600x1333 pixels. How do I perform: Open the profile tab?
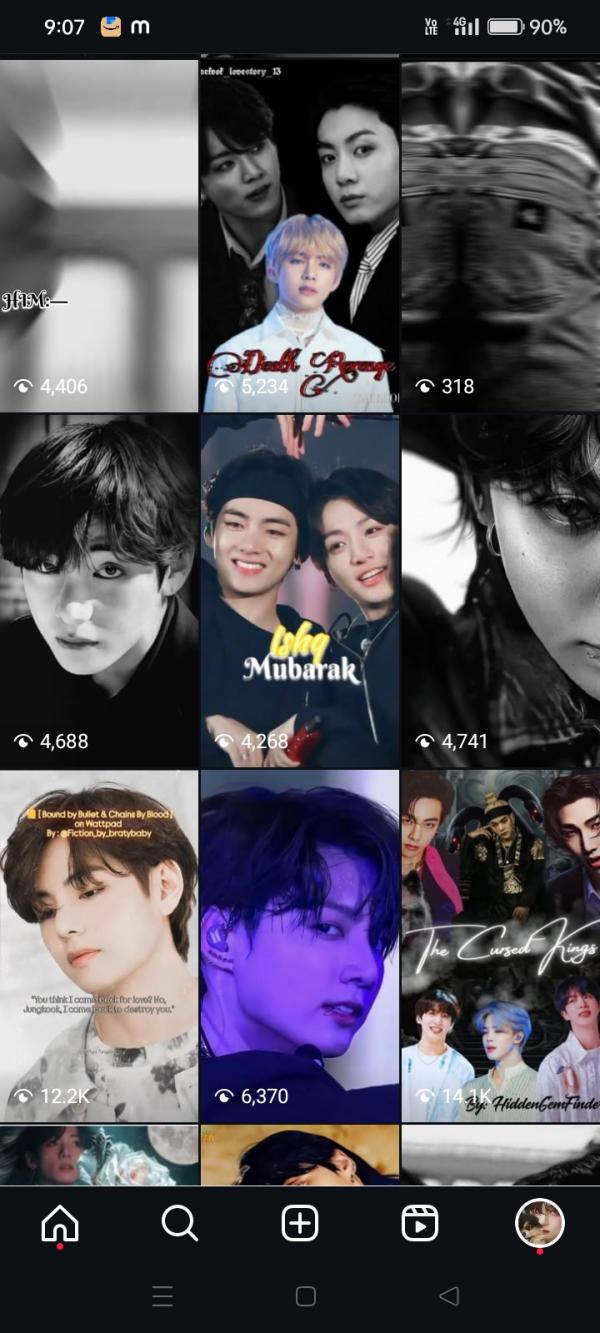click(x=540, y=1223)
